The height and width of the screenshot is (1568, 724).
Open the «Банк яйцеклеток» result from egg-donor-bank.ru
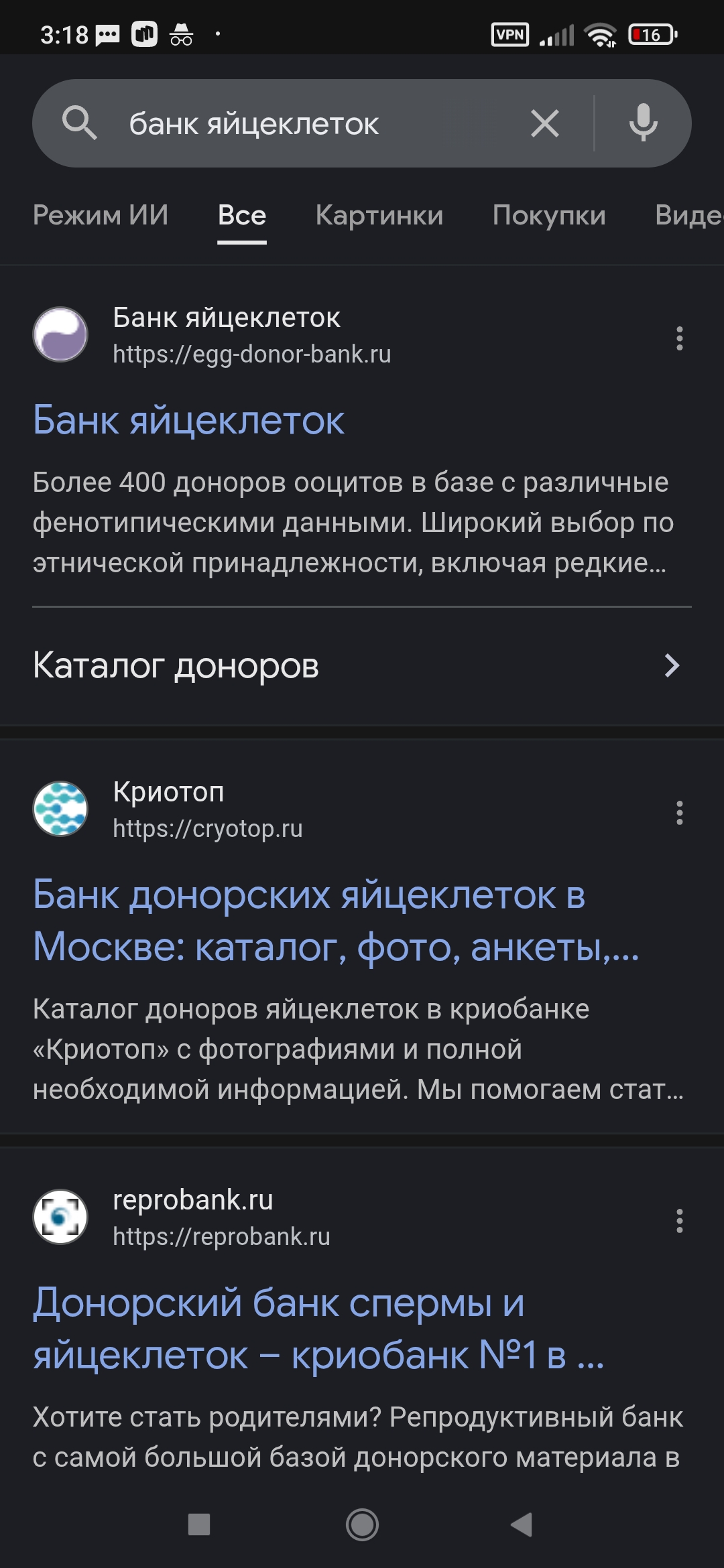coord(189,421)
